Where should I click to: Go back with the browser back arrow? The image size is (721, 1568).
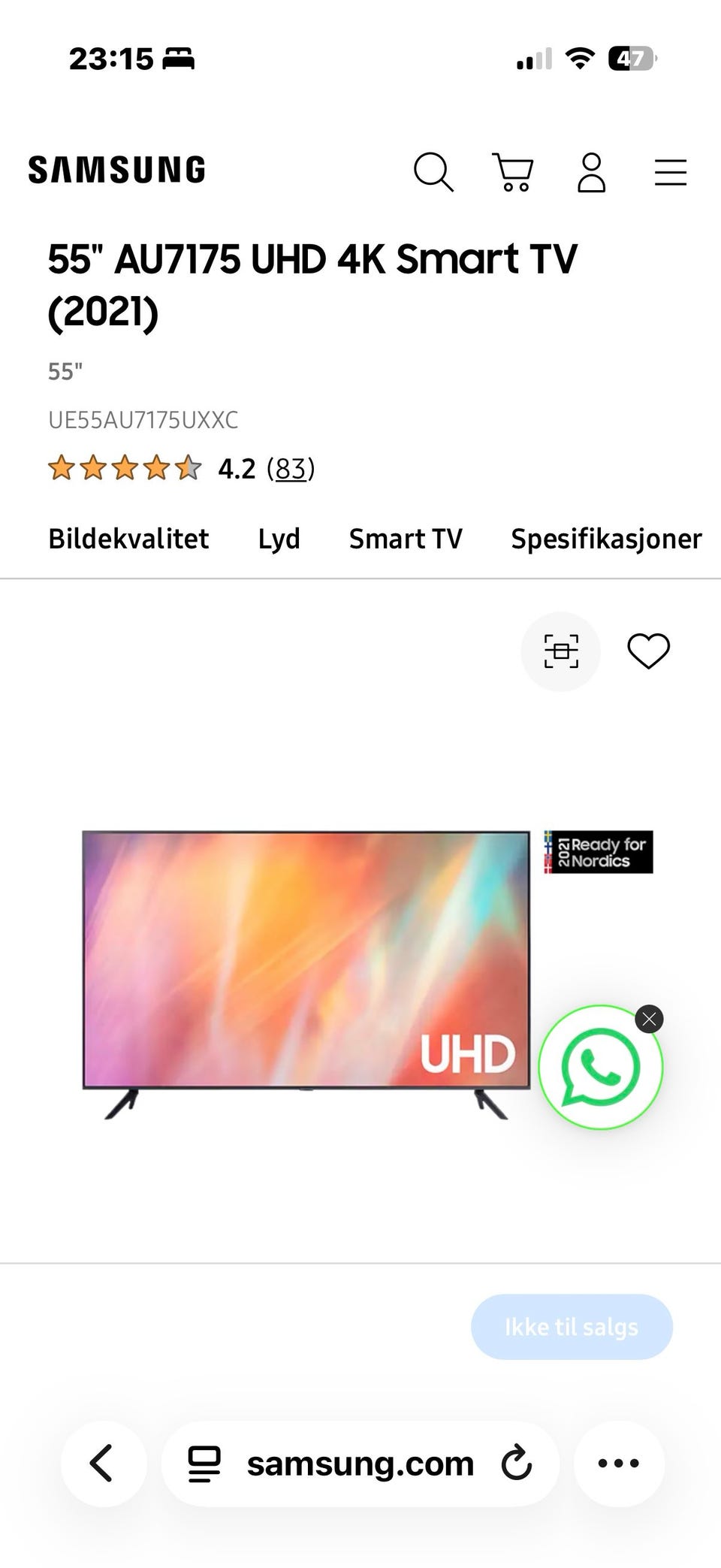click(104, 1462)
